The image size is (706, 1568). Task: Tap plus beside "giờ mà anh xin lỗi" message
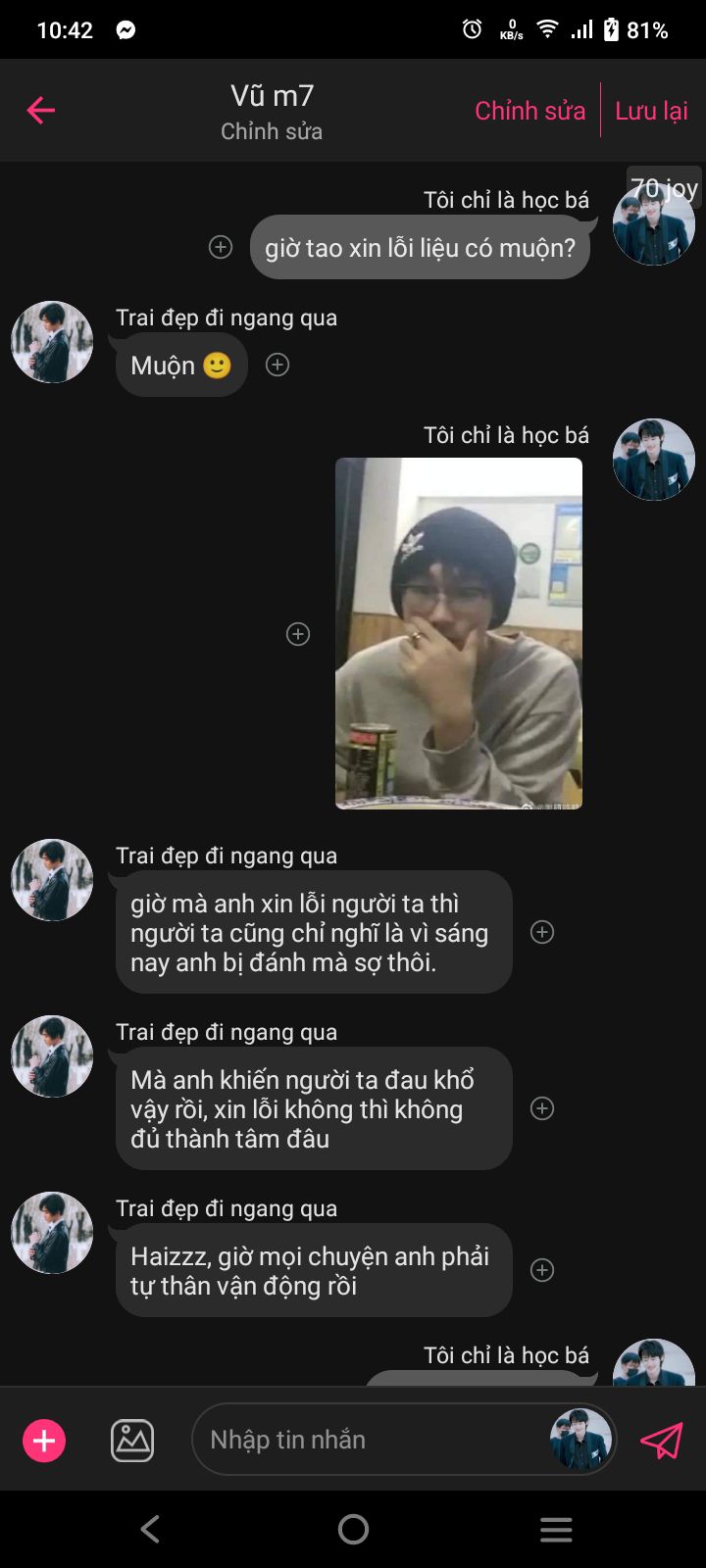(542, 932)
